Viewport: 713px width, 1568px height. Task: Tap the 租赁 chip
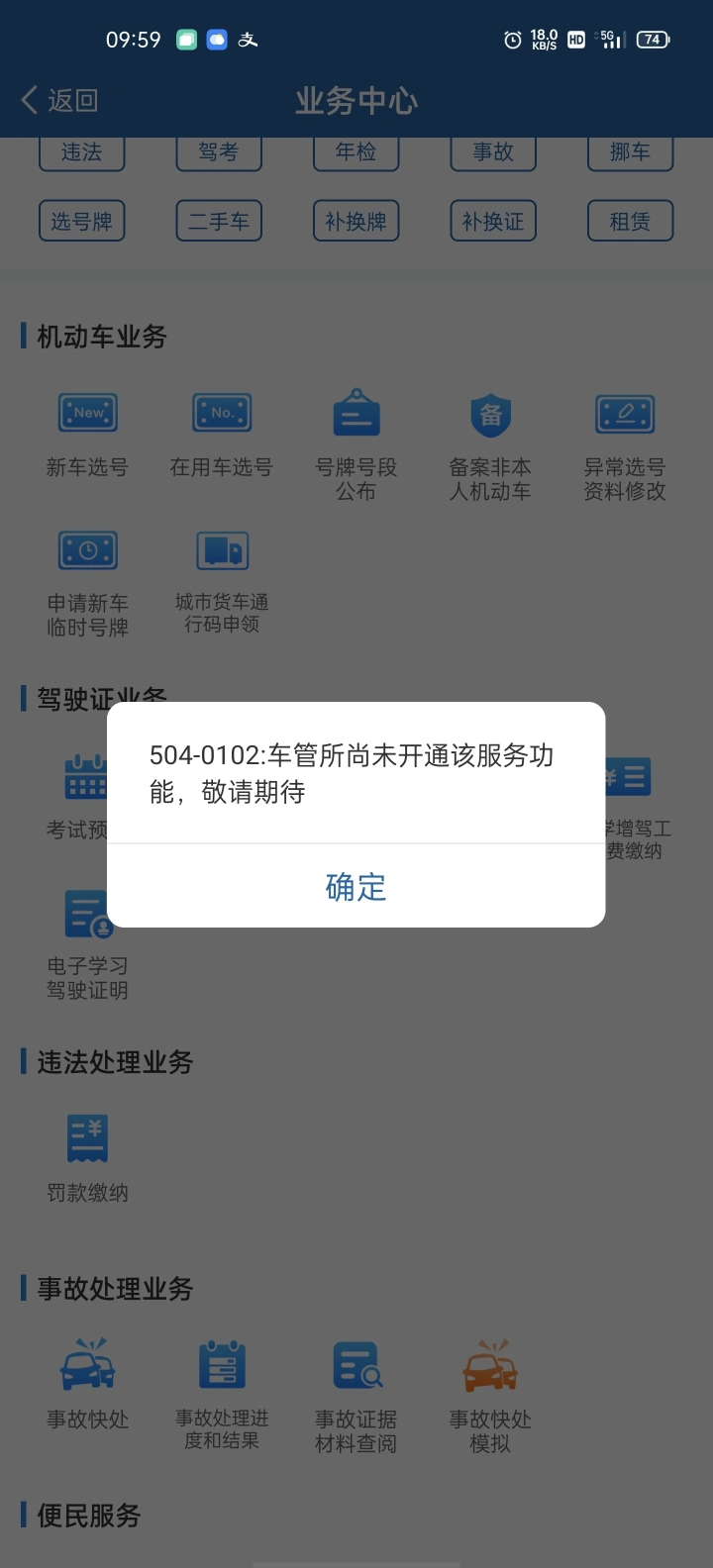tap(630, 221)
